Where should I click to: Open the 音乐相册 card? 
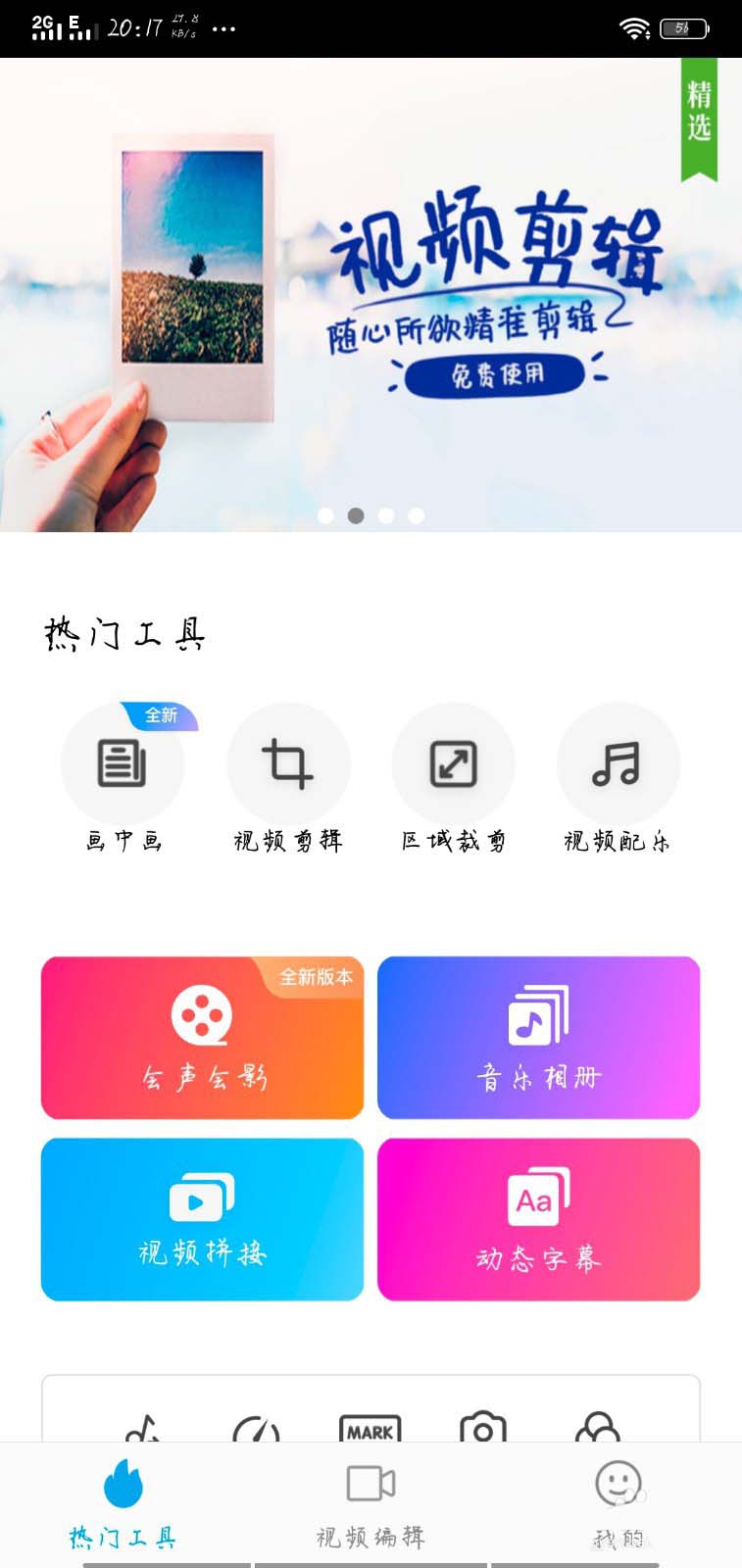coord(538,1038)
